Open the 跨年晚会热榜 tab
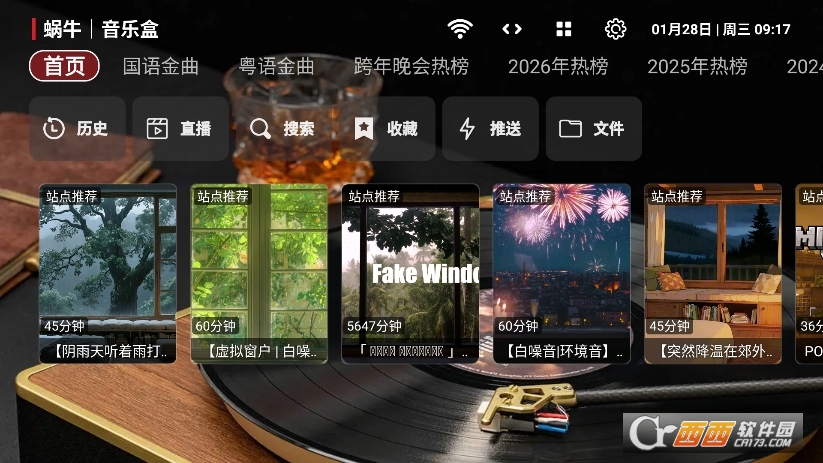 411,67
